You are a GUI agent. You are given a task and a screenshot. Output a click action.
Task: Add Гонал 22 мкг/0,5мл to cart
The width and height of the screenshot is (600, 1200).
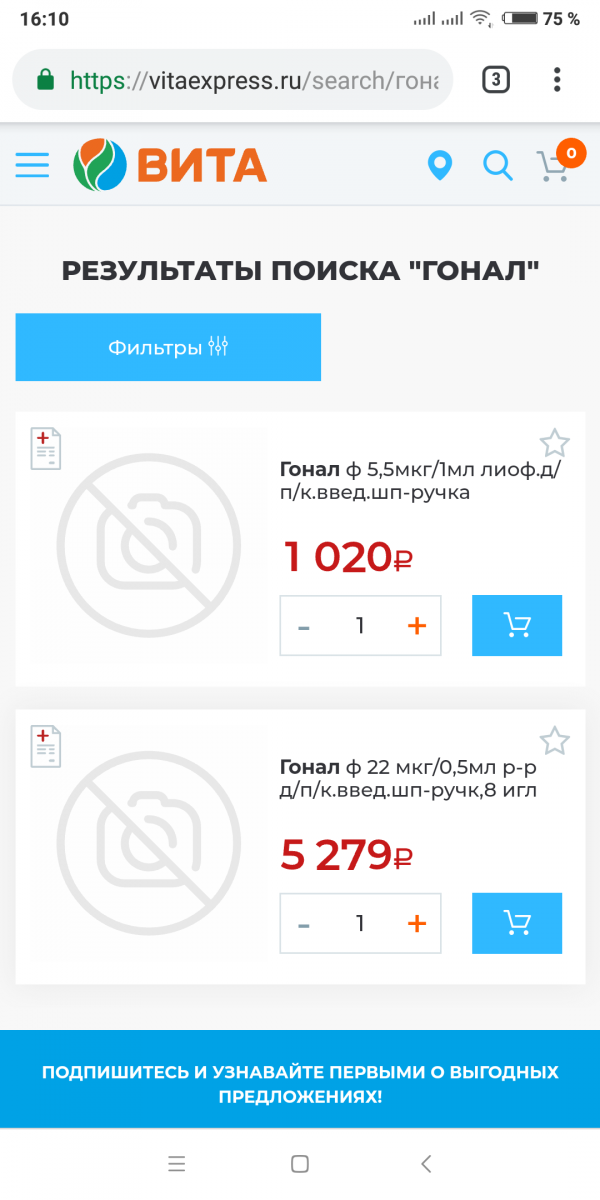coord(517,923)
